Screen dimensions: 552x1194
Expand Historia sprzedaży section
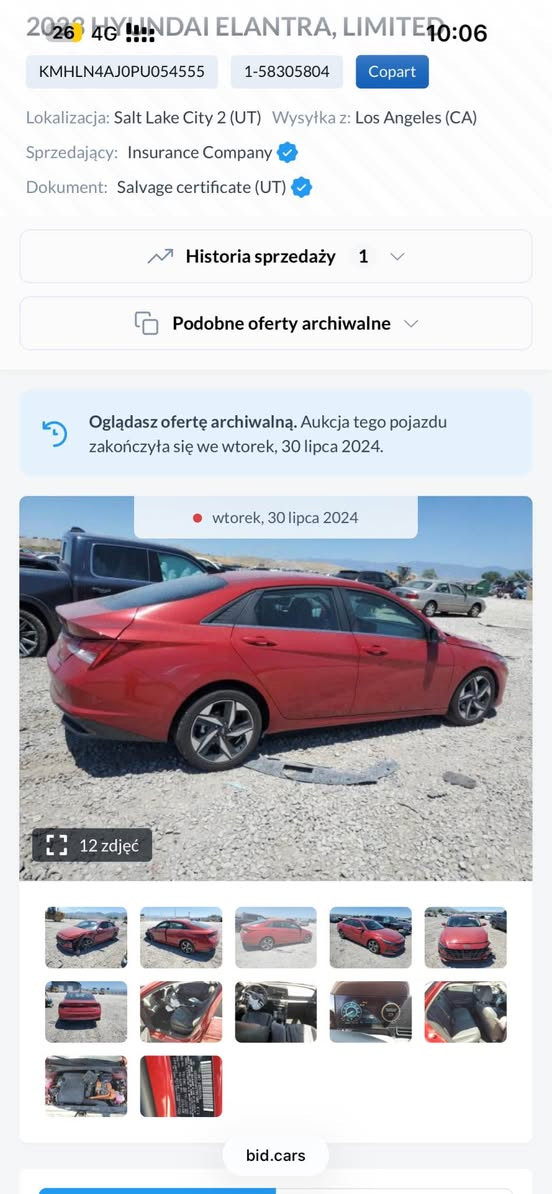pos(276,257)
